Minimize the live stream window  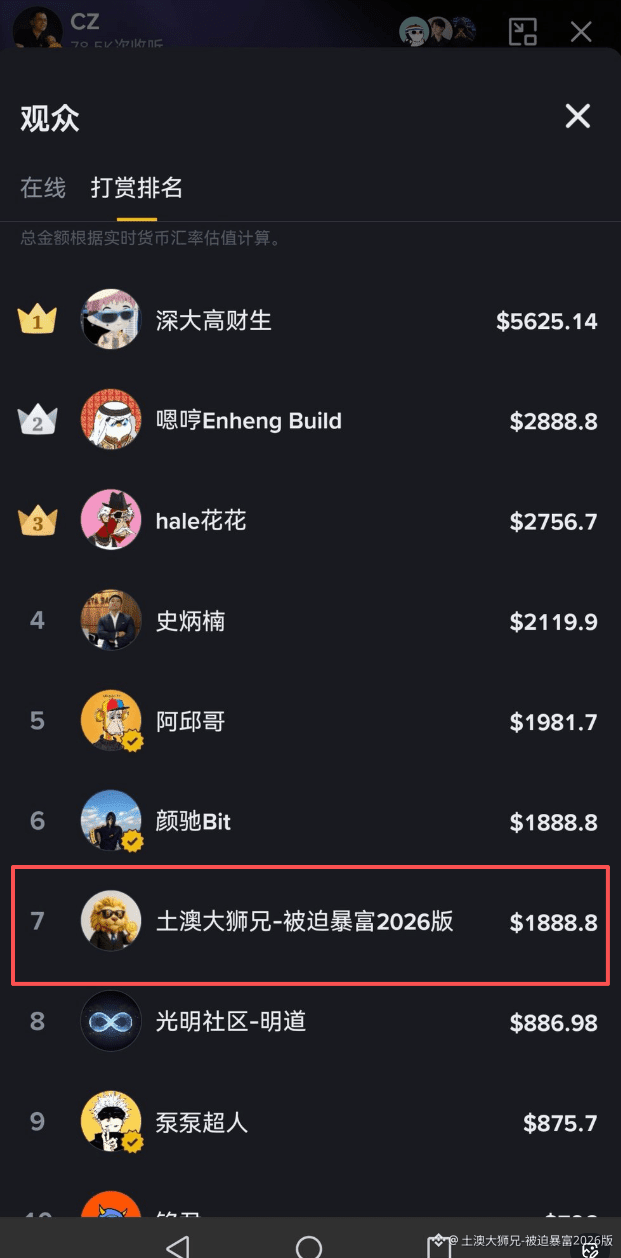pos(523,31)
